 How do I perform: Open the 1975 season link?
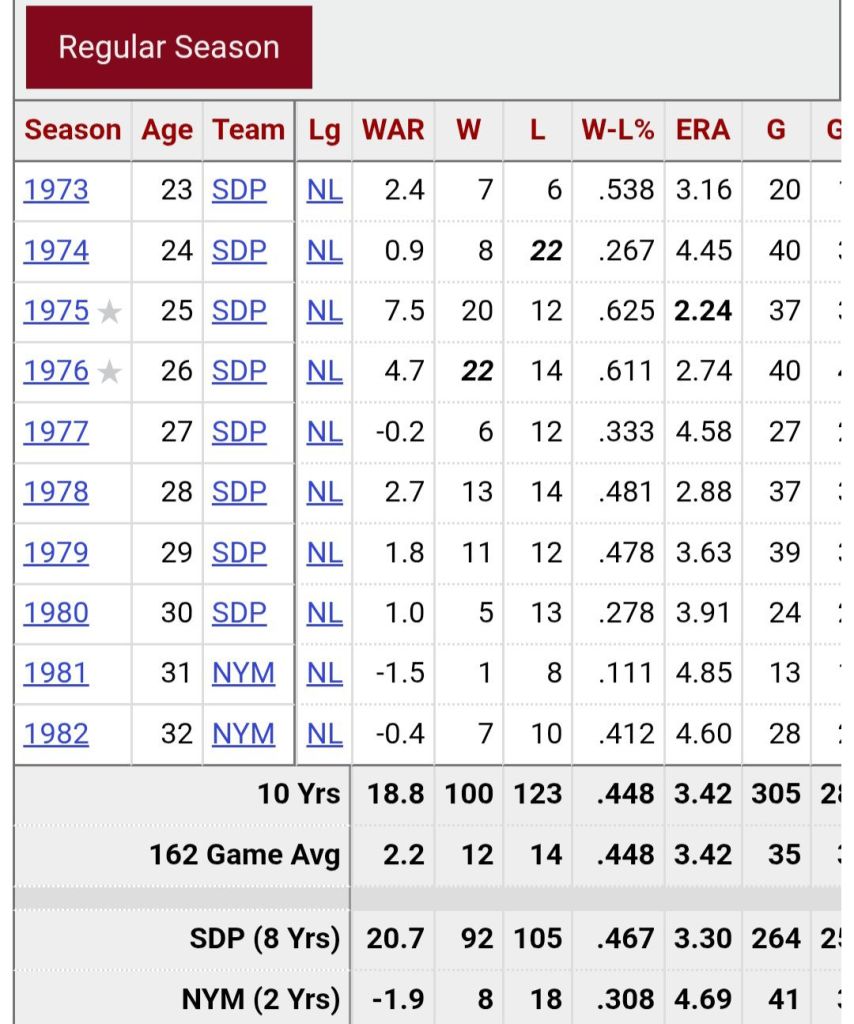click(56, 311)
